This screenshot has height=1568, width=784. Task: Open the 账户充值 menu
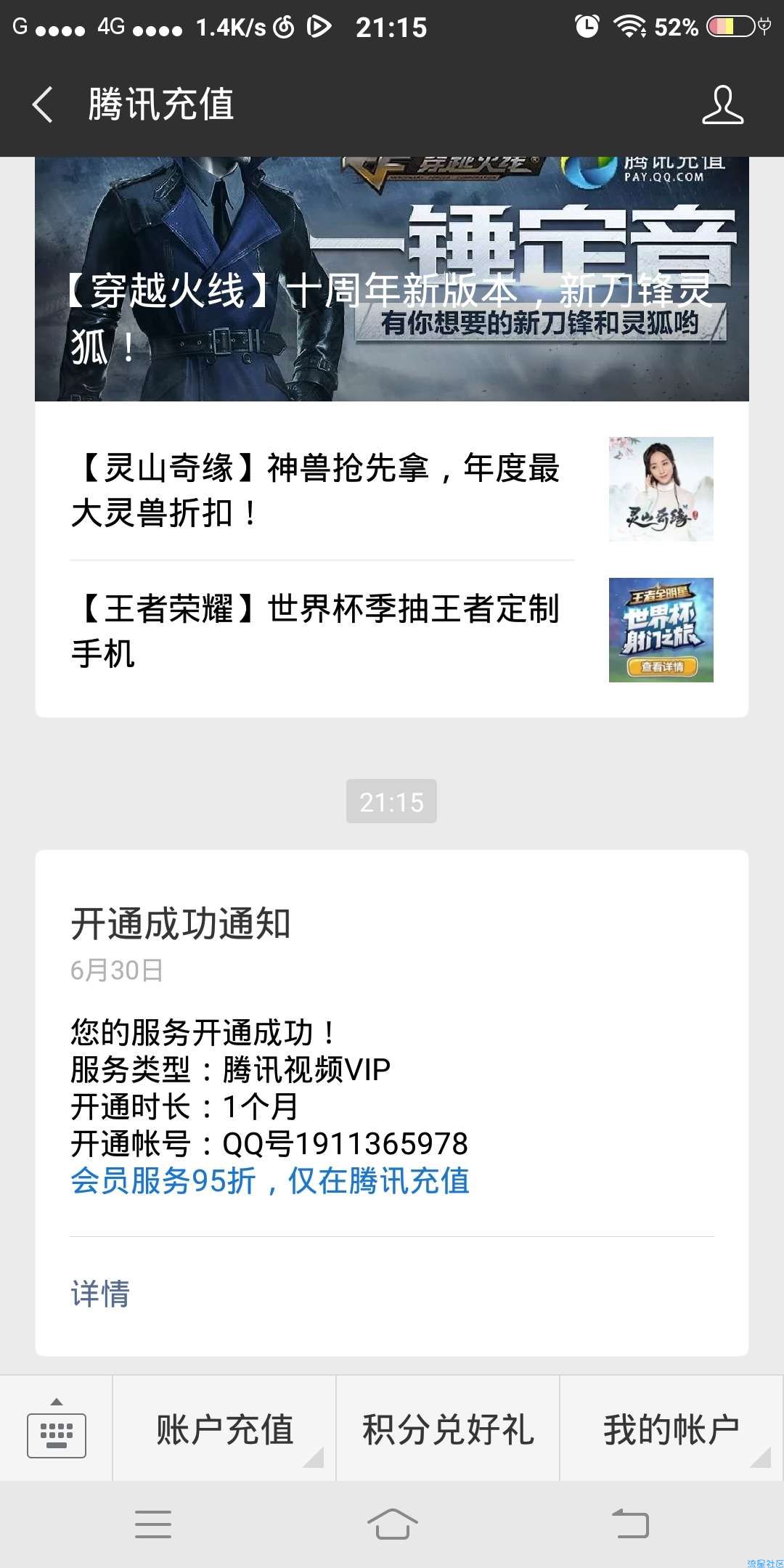point(224,1429)
